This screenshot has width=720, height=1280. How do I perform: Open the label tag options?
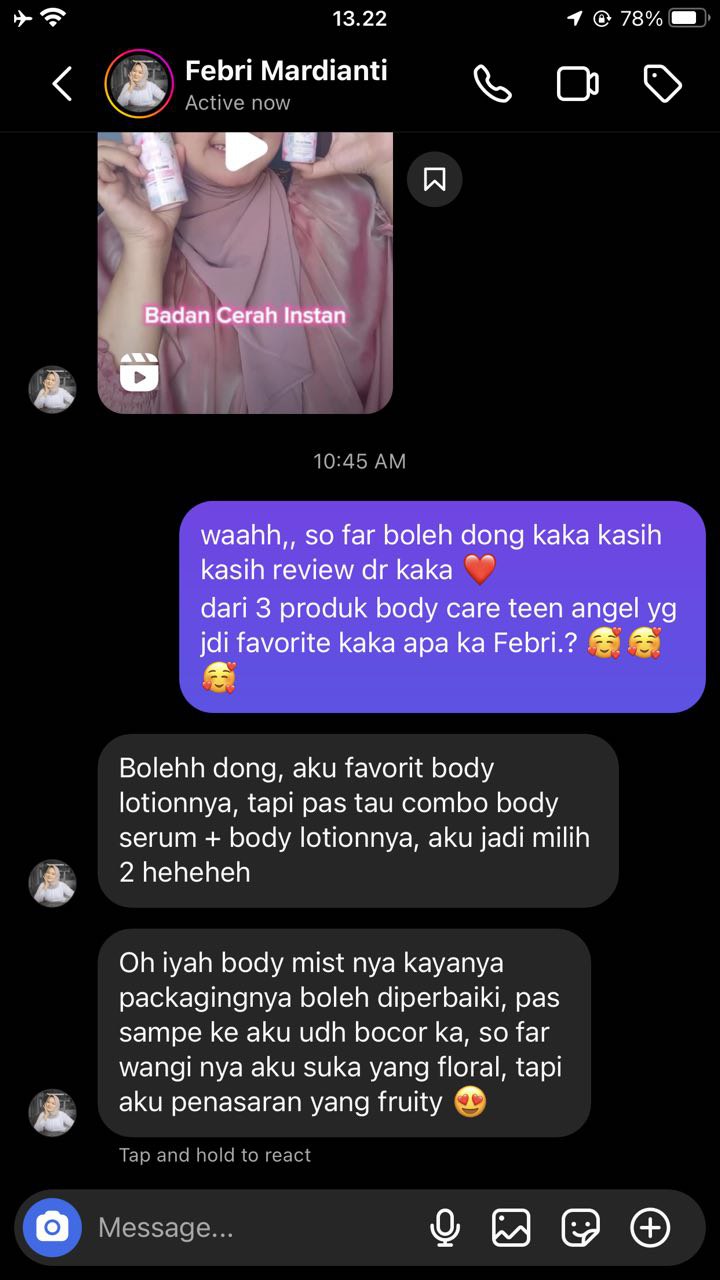[x=662, y=84]
